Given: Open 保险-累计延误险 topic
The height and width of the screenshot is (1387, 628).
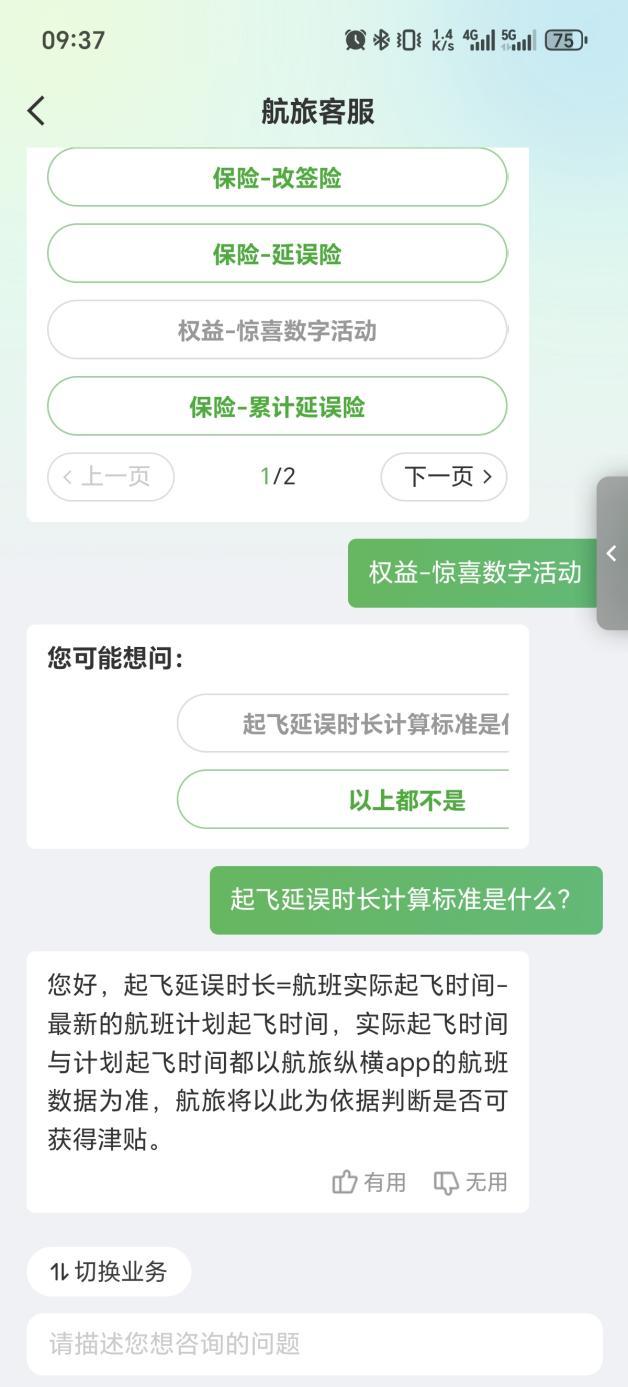Looking at the screenshot, I should [277, 407].
